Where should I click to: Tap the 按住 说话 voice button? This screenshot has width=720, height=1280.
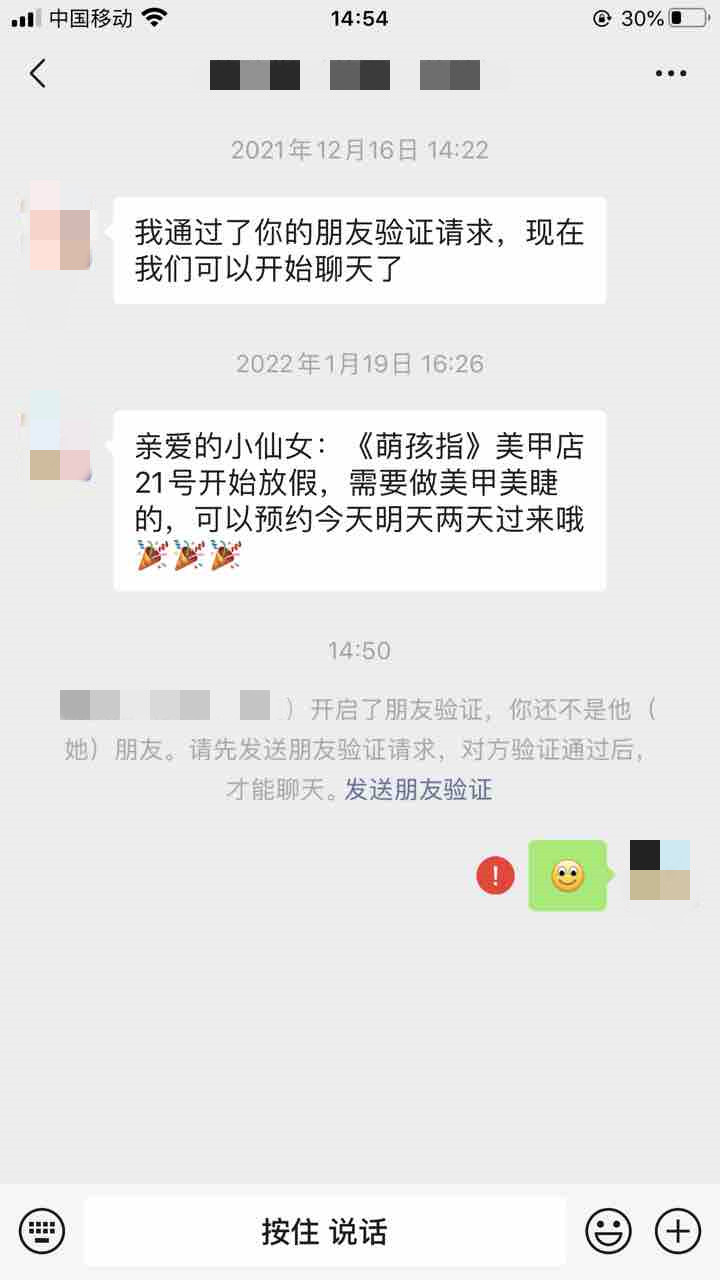pyautogui.click(x=324, y=1231)
